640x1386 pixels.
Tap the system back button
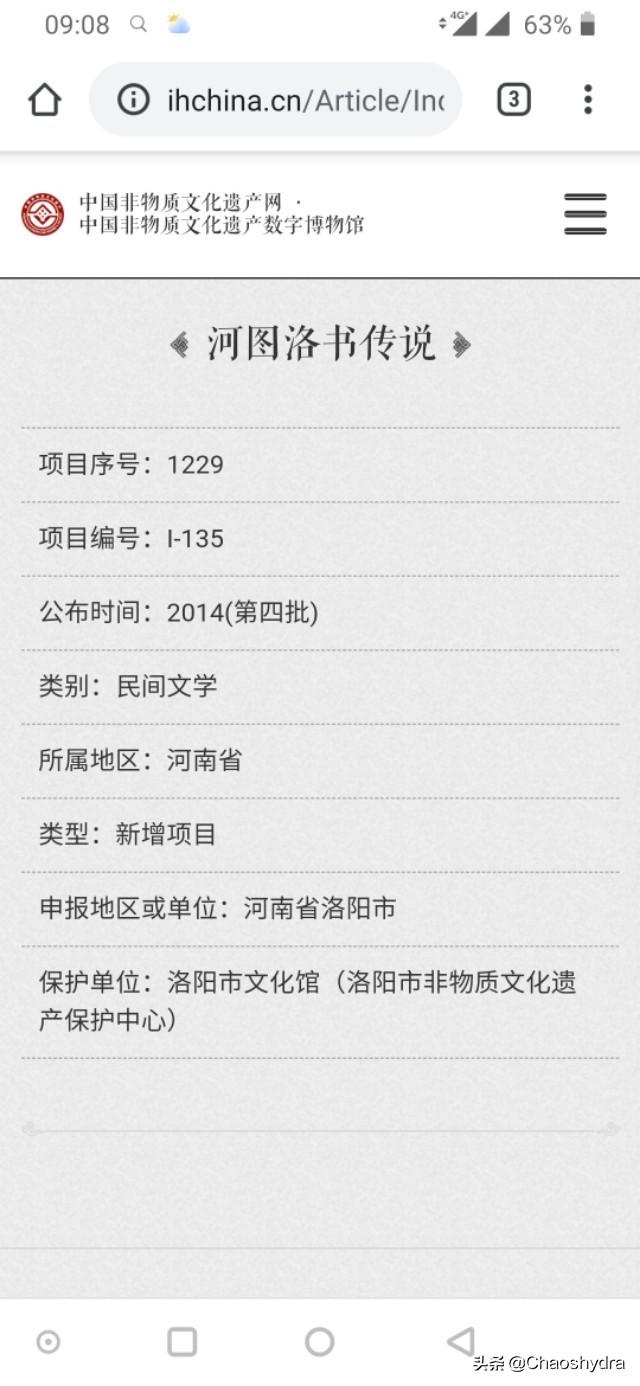tap(460, 1341)
